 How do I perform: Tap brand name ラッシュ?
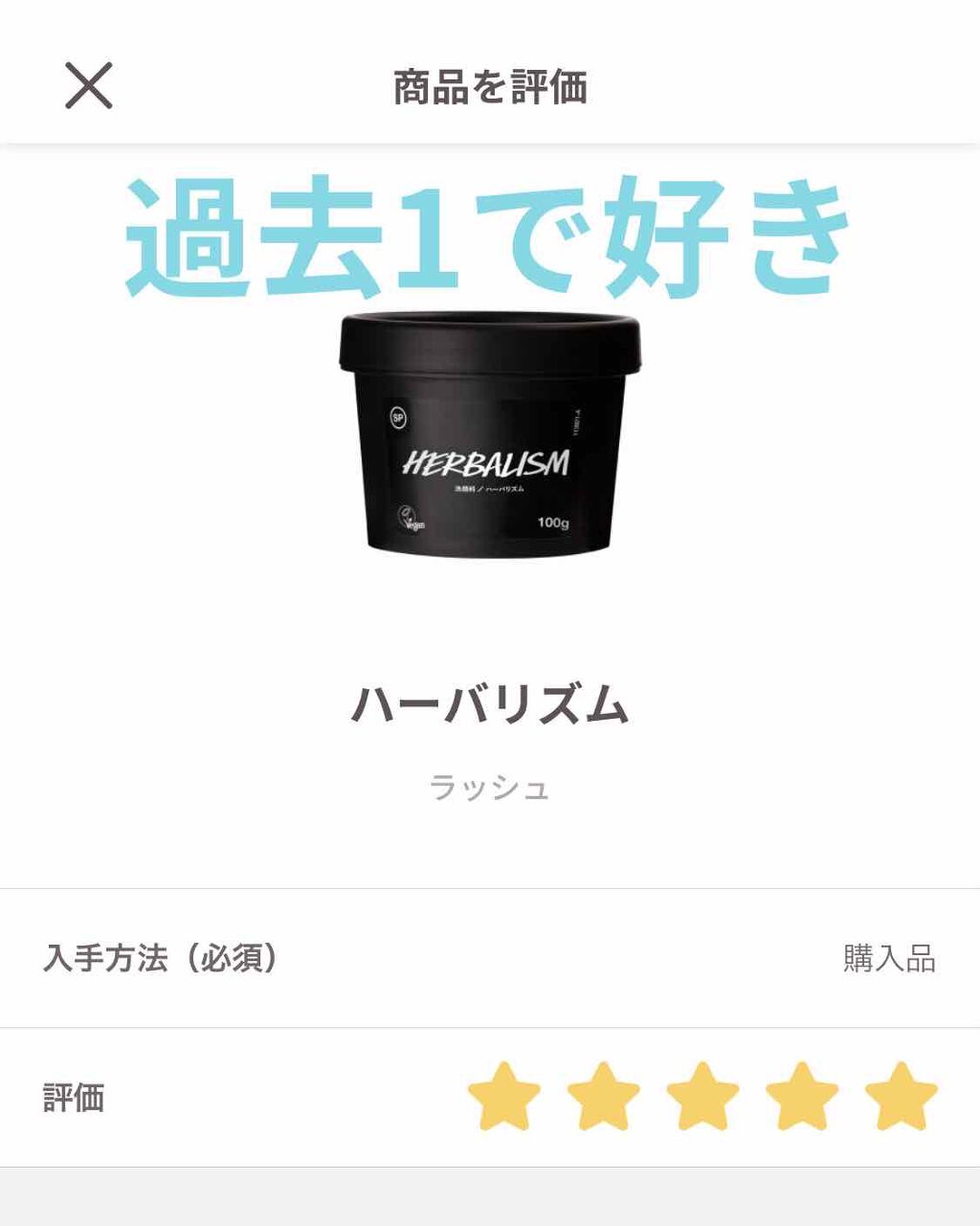pyautogui.click(x=490, y=788)
